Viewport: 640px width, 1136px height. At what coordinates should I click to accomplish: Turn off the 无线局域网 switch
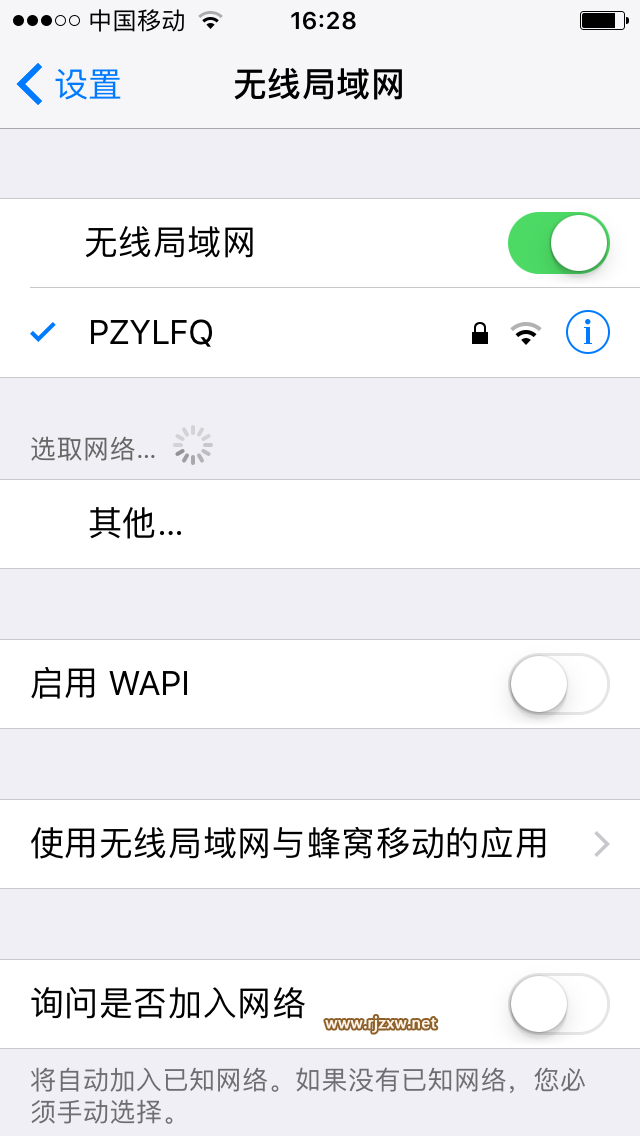(x=558, y=243)
